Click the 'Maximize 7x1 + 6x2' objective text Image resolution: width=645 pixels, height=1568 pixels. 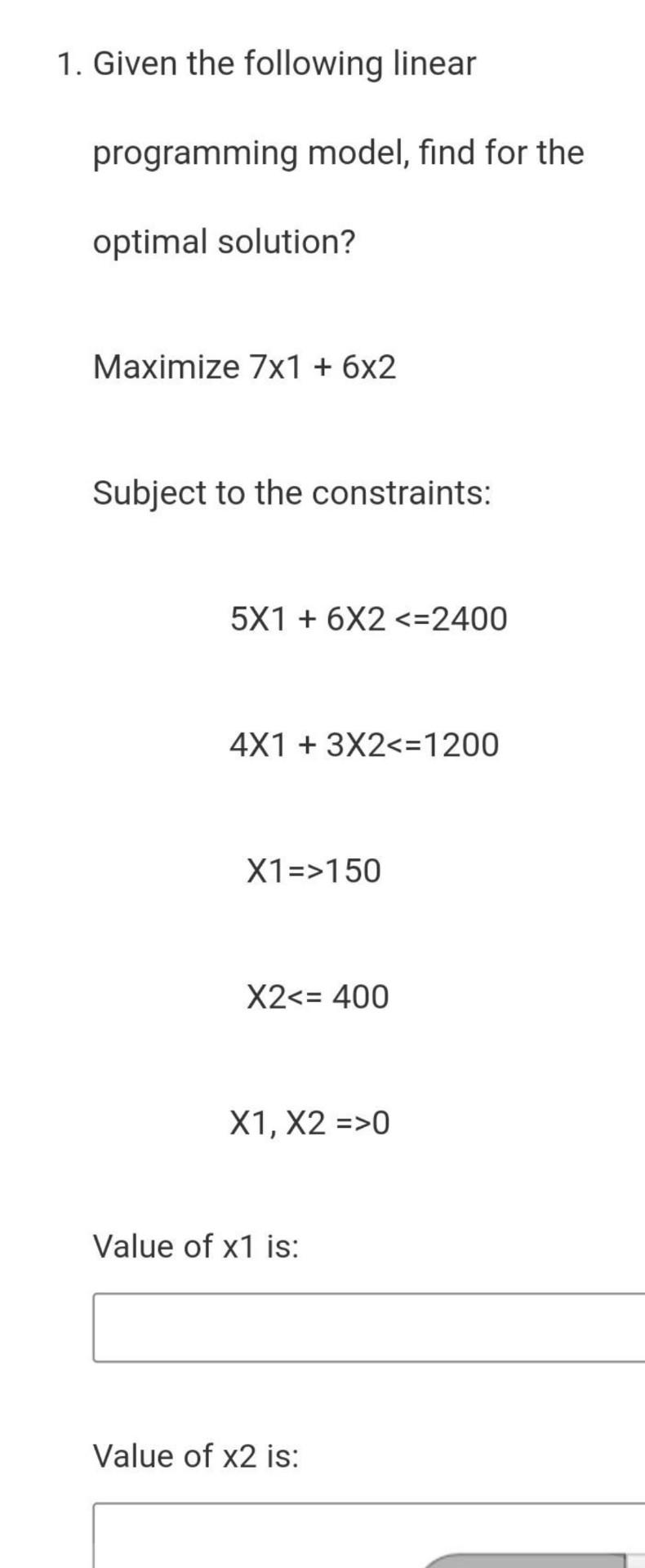pos(243,367)
